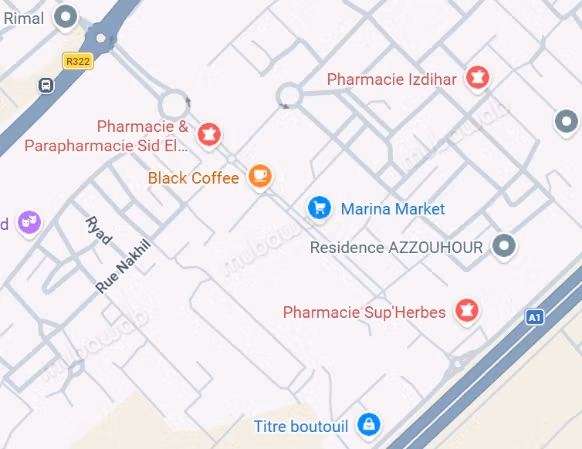
Task: Open the Rimal place marker
Action: (66, 17)
